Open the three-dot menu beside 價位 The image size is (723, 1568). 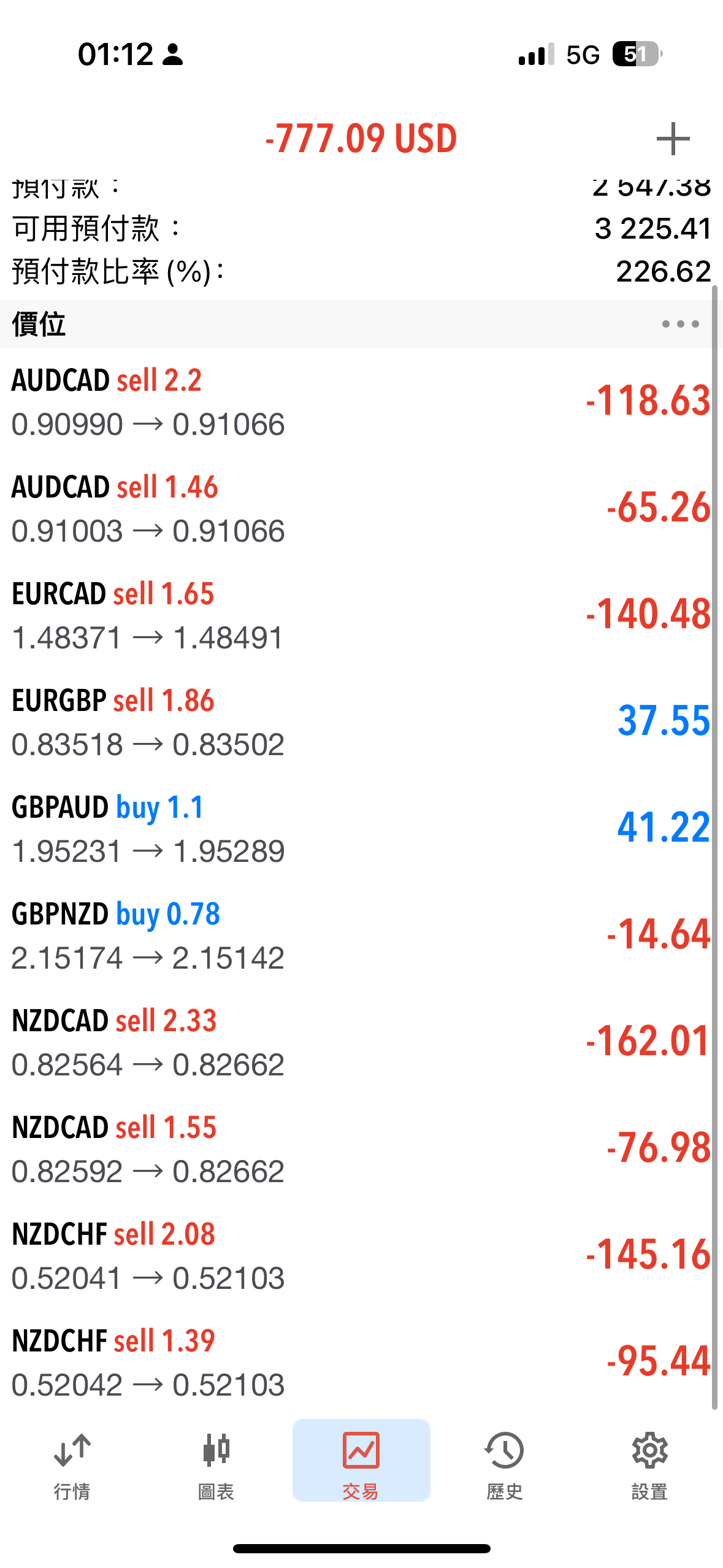(x=680, y=324)
